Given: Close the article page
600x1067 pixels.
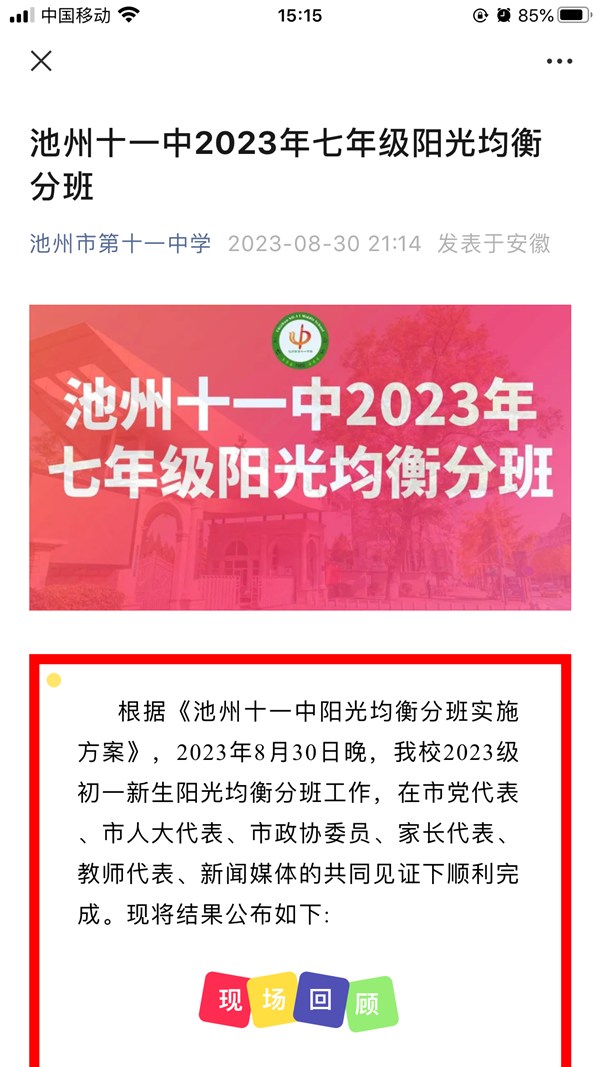Looking at the screenshot, I should tap(41, 61).
